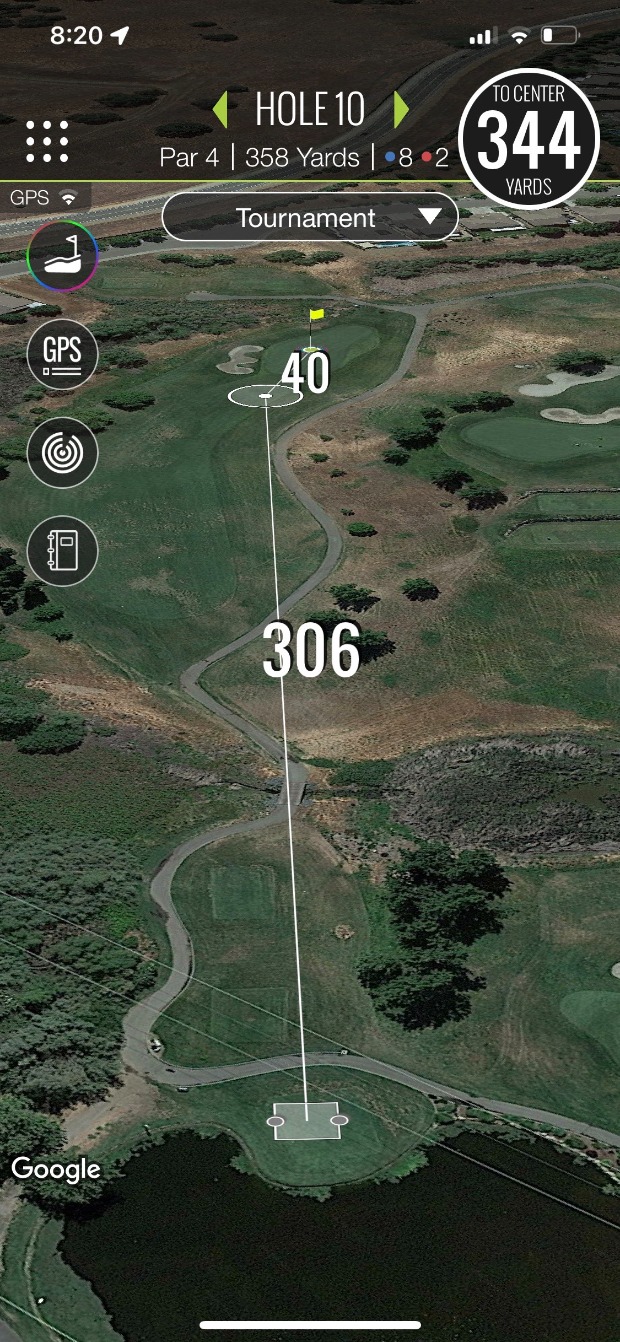
Task: Select the target circle marker on fairway
Action: 265,397
